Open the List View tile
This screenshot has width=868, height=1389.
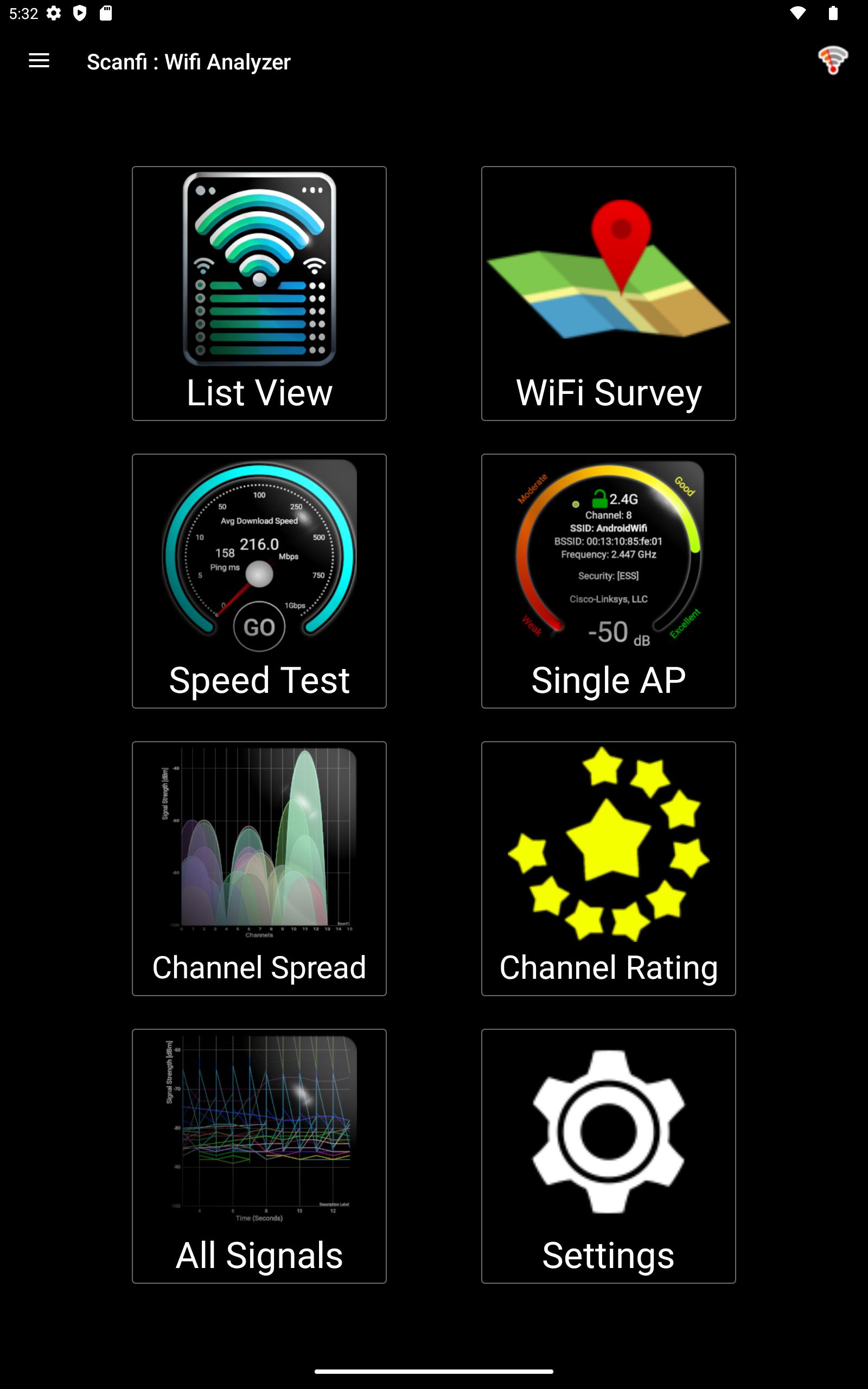[x=259, y=294]
